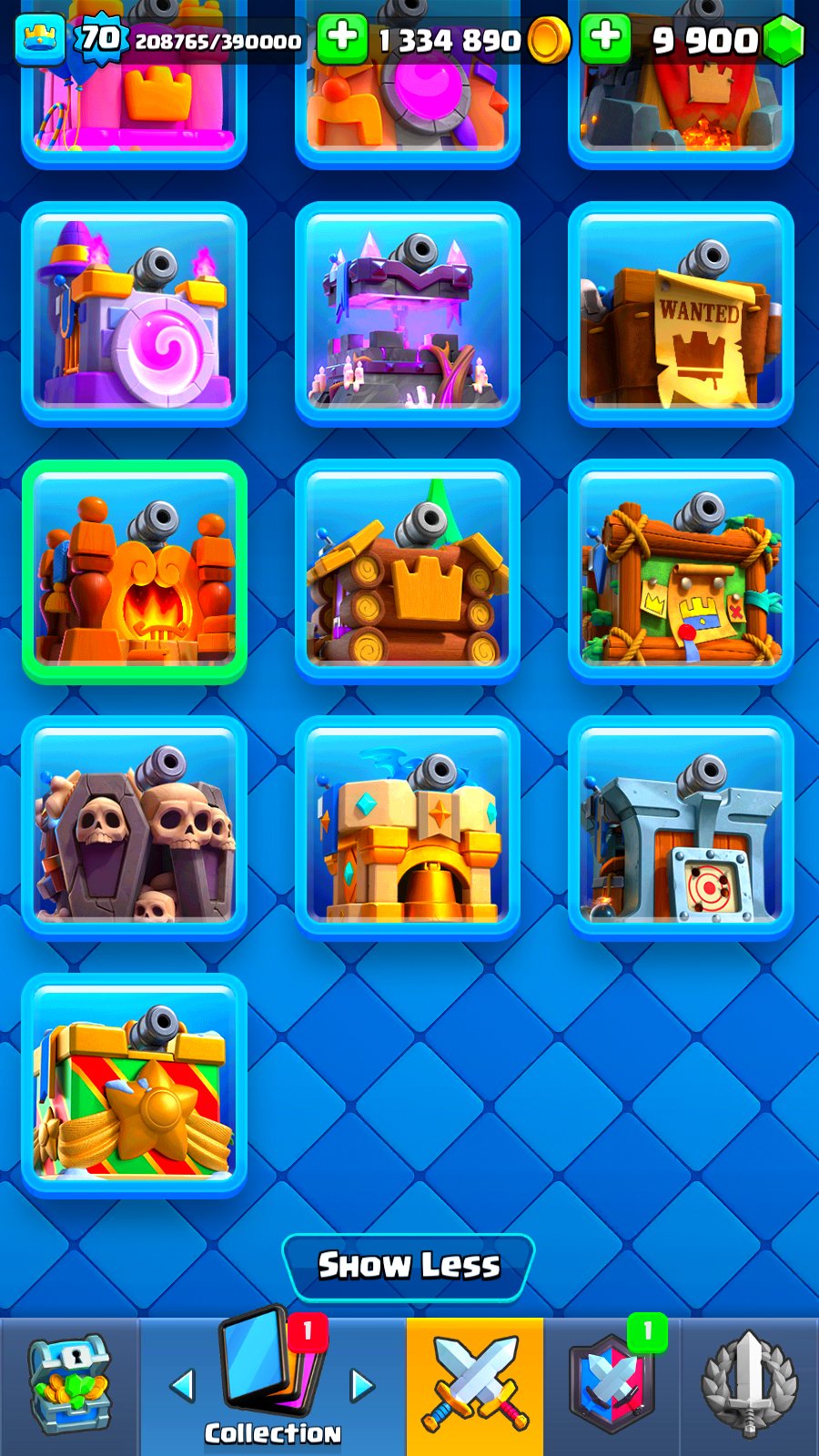Tap the right arrow beside Collection

pos(362,1386)
